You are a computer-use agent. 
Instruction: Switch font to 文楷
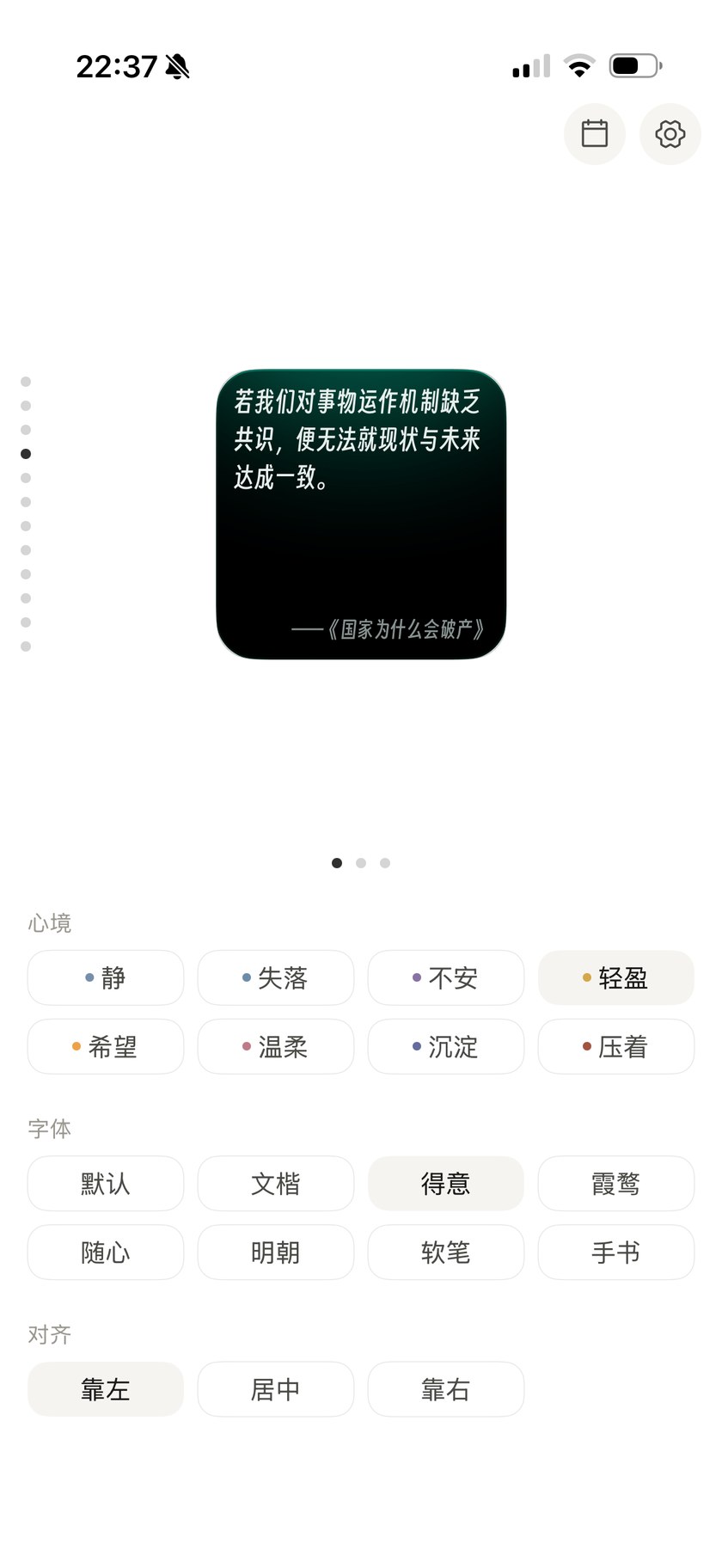(x=276, y=1184)
